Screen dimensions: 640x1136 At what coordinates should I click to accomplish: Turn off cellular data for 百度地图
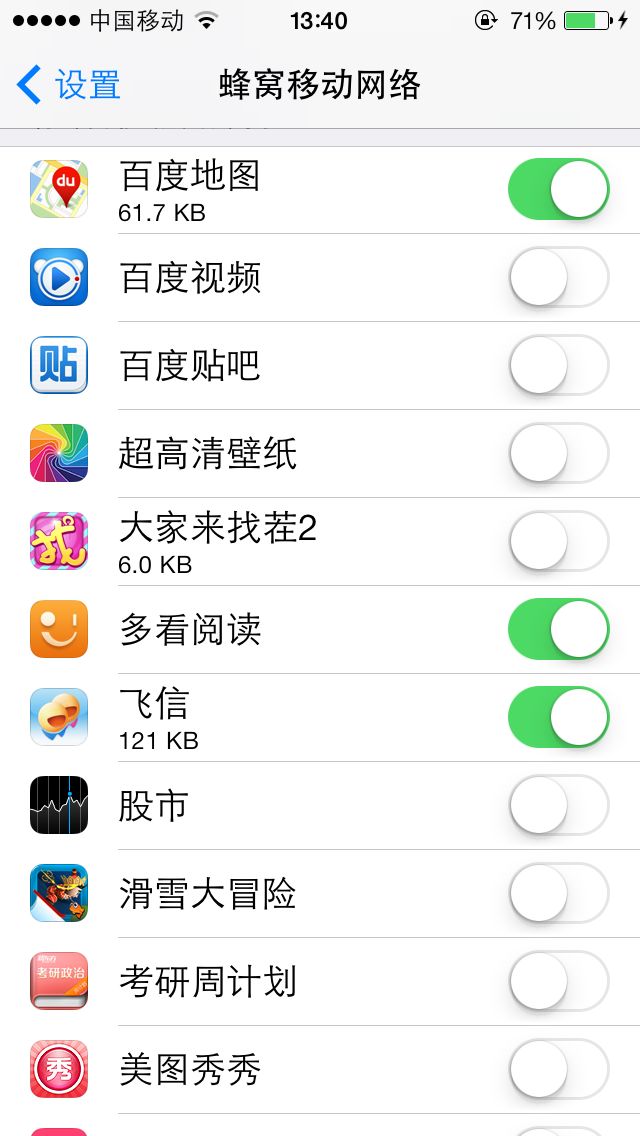[x=558, y=190]
